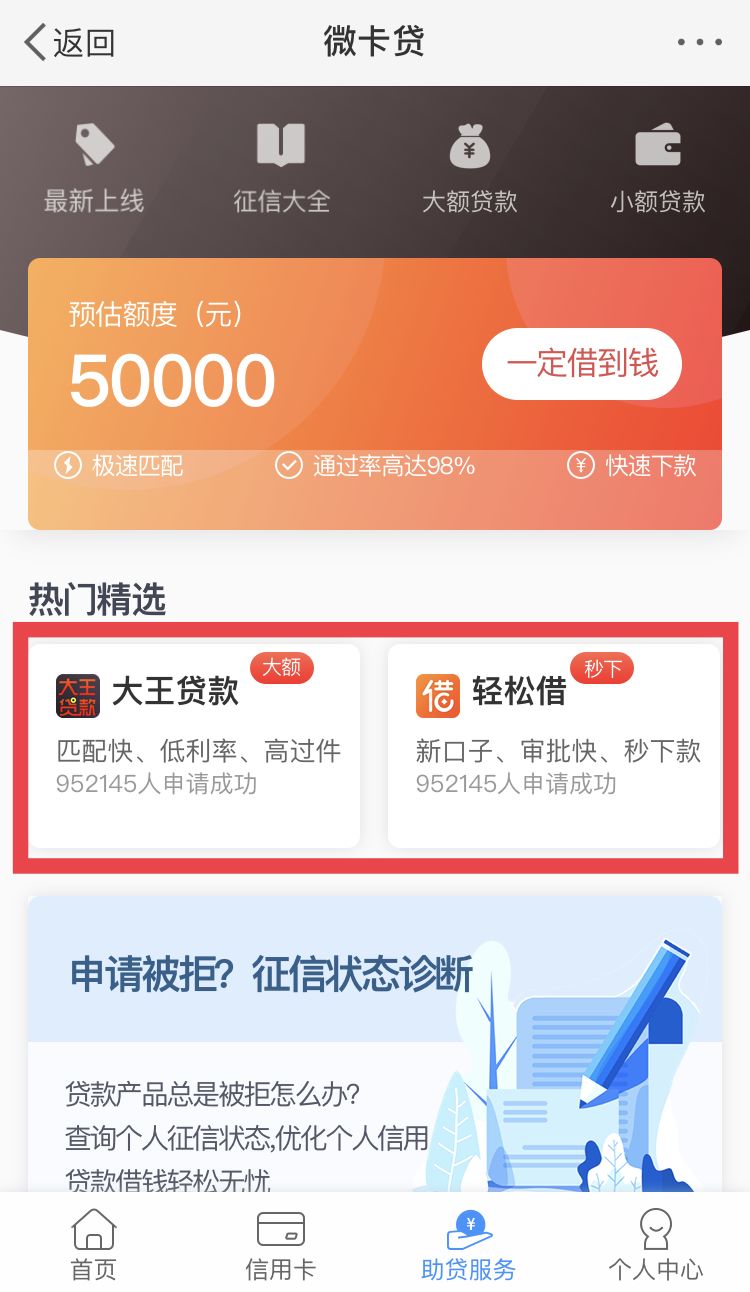
Task: Open the 征信状态诊断 banner
Action: tap(374, 1040)
